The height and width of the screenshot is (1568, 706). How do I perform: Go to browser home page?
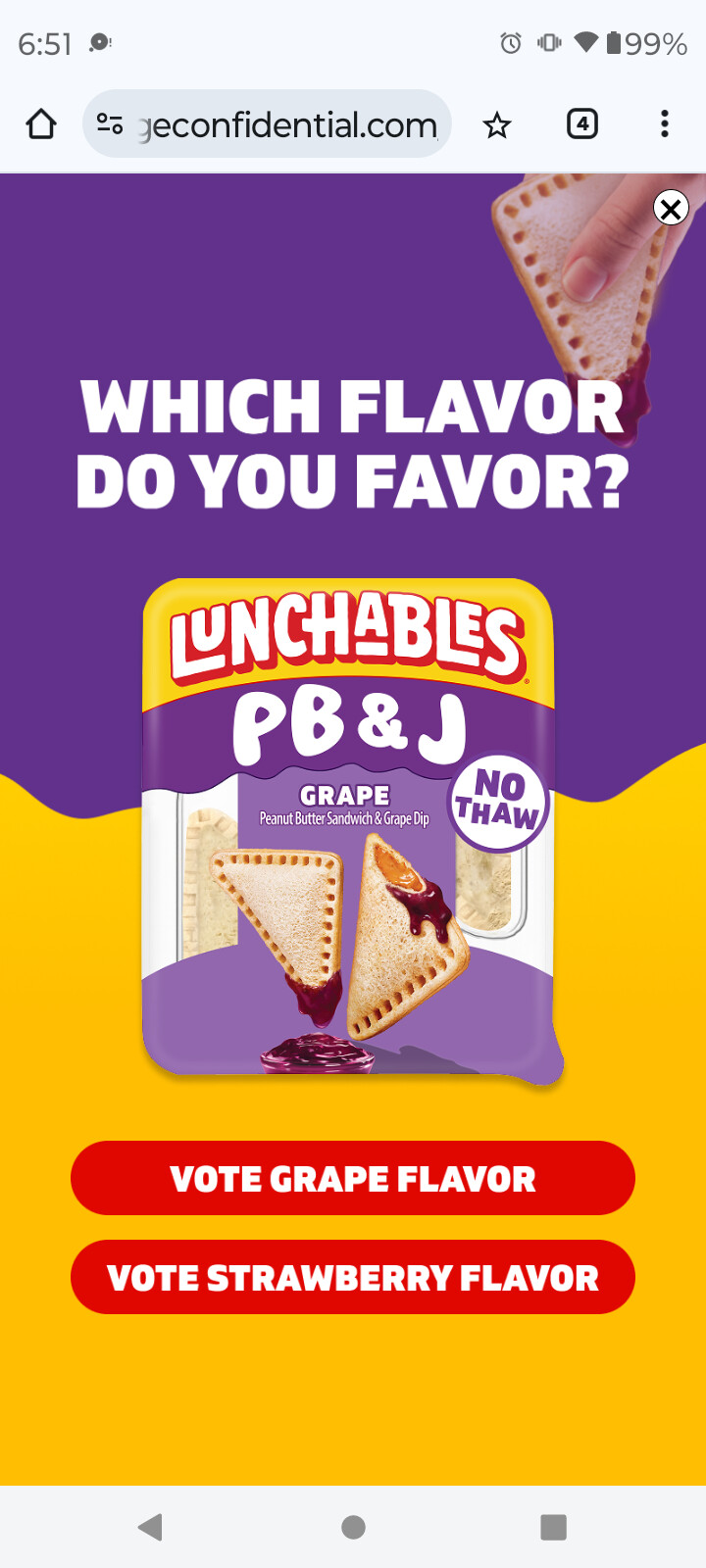click(41, 124)
